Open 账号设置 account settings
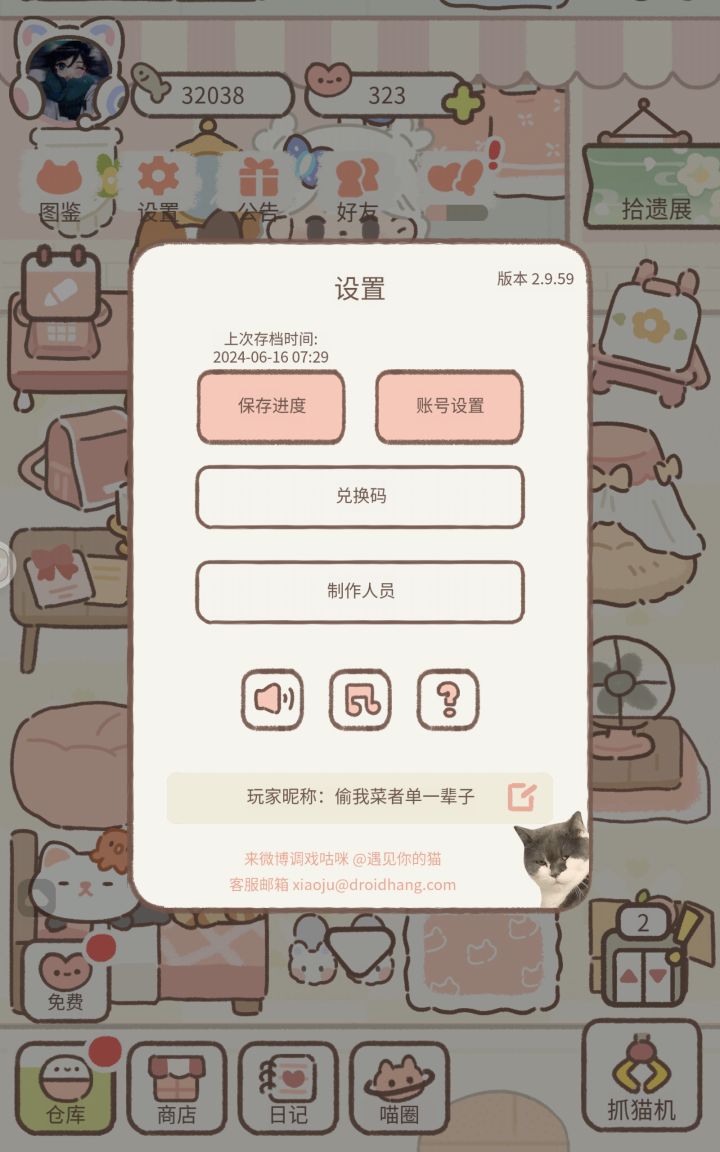This screenshot has height=1152, width=720. tap(448, 407)
